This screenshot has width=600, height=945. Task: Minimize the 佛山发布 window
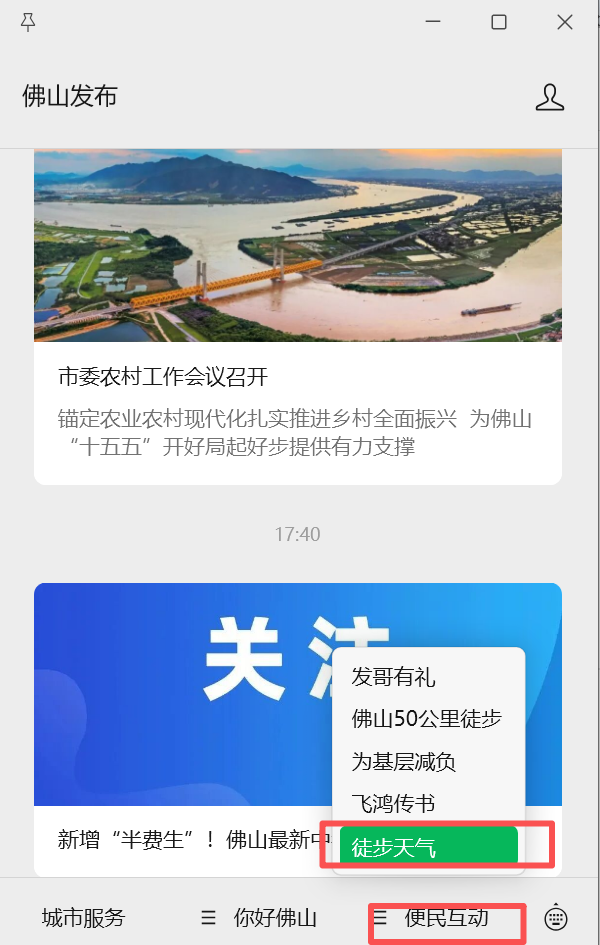coord(433,22)
